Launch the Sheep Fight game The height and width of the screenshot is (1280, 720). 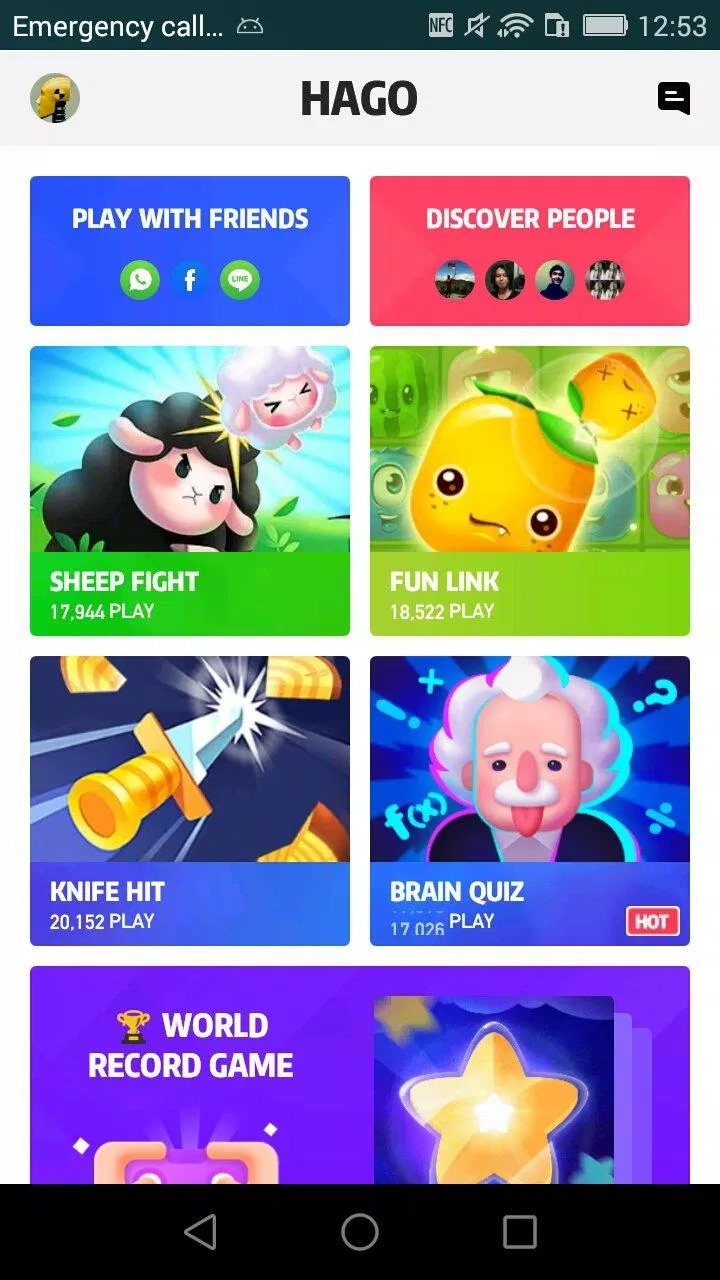click(190, 490)
